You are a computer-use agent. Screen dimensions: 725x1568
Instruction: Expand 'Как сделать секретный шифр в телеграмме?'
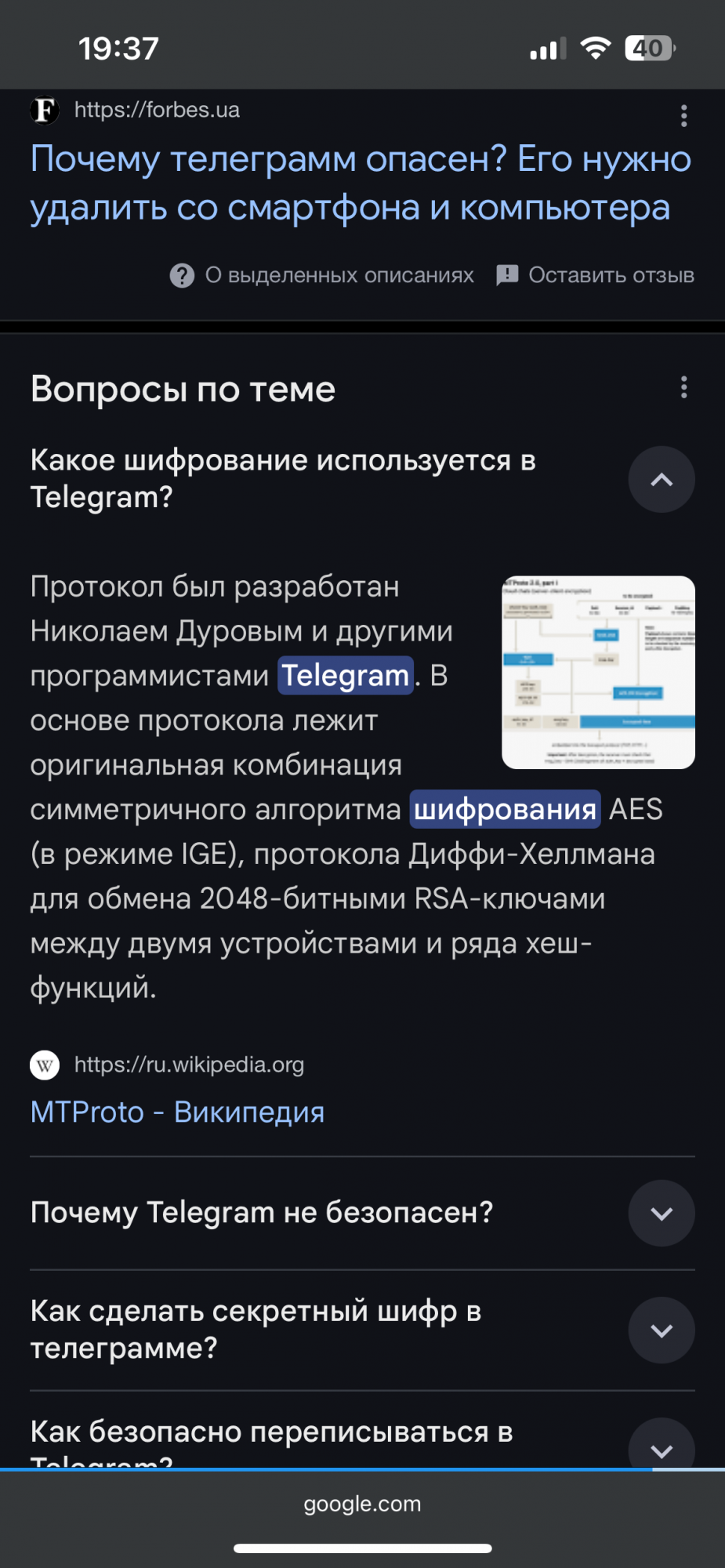[x=661, y=1330]
